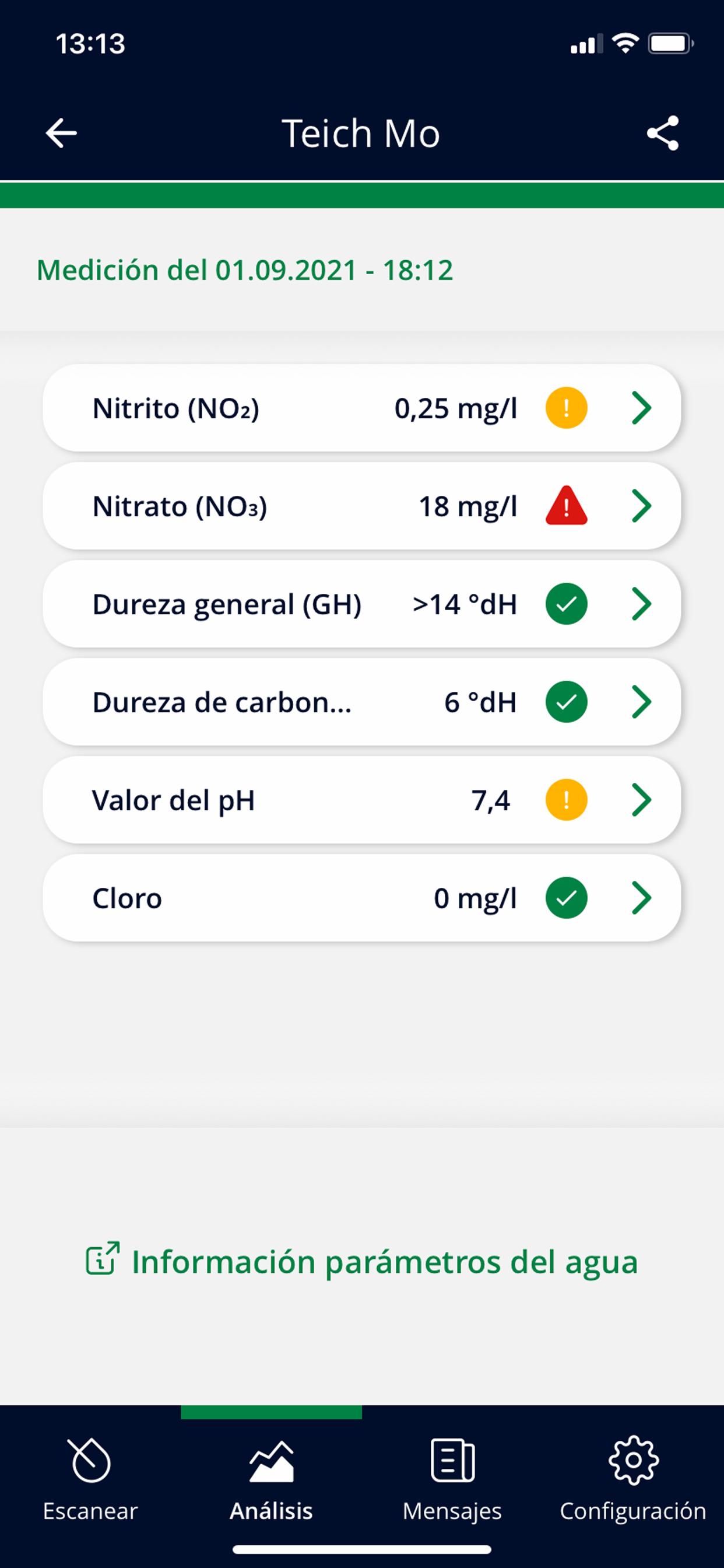Open Nitrato (NO₃) 18 mg/l row
Viewport: 724px width, 1568px height.
[361, 506]
